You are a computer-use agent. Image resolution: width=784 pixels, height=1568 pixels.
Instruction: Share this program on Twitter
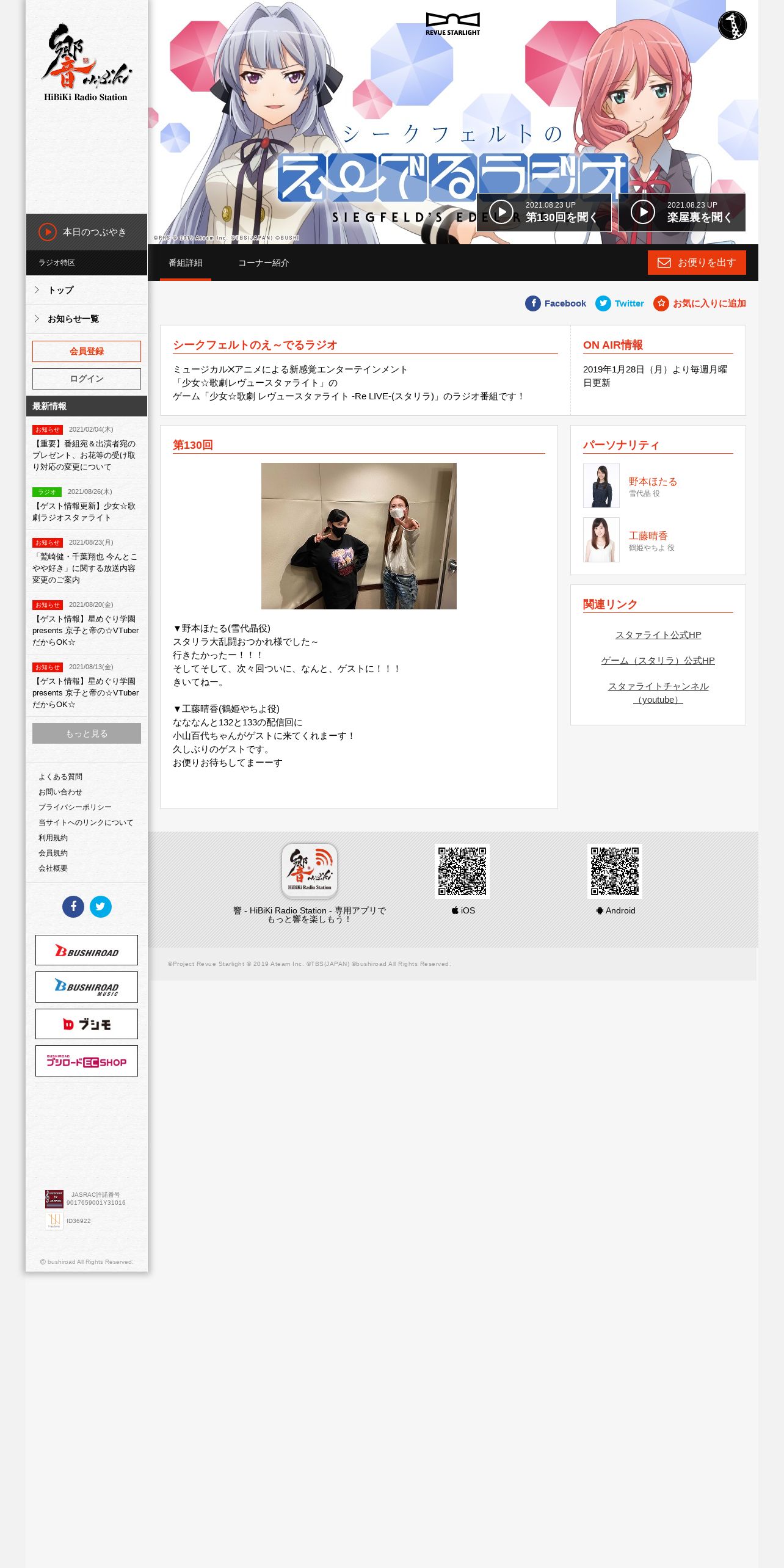point(620,303)
